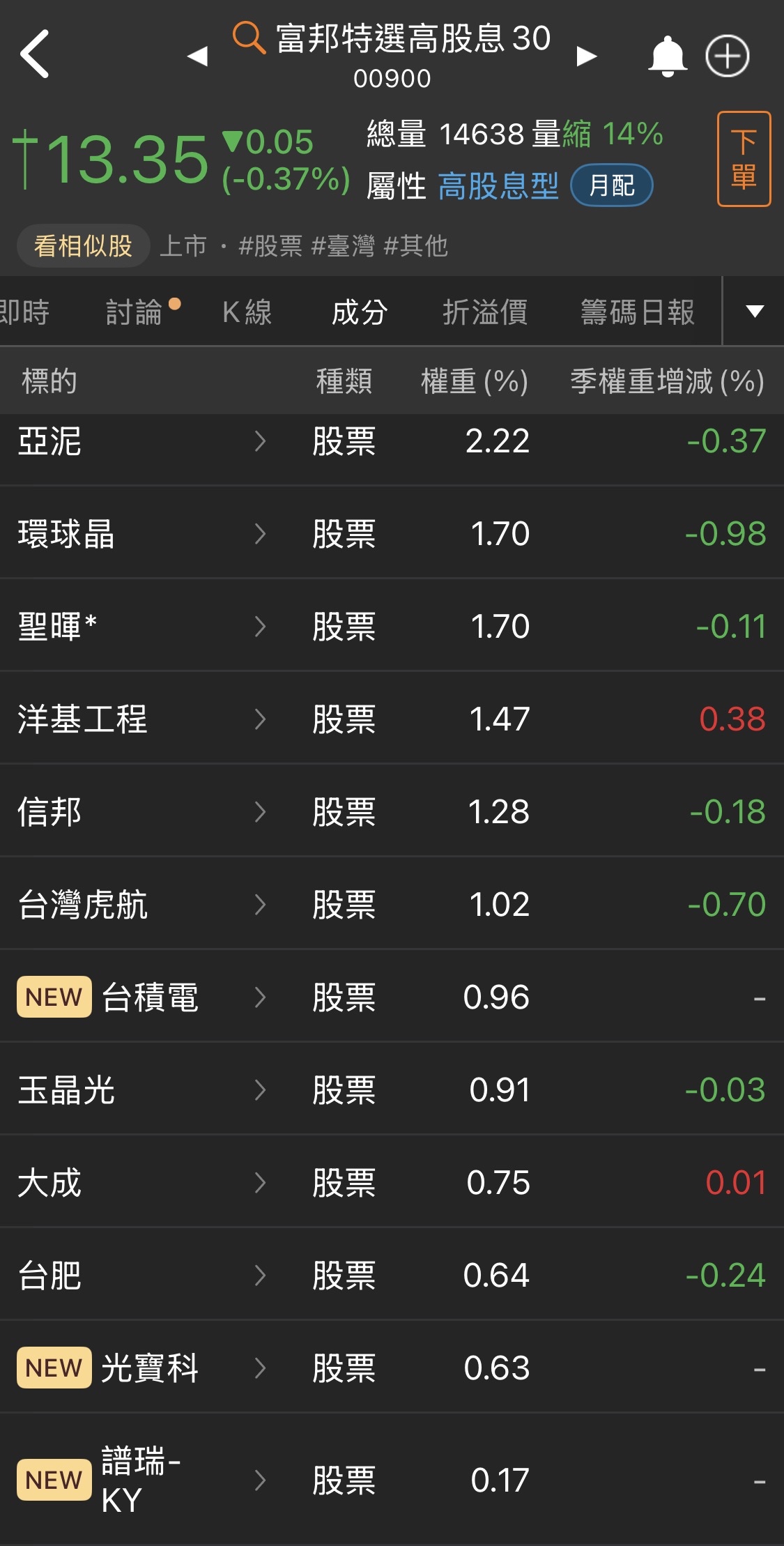Switch to the K線 tab
784x1546 pixels.
(x=247, y=312)
